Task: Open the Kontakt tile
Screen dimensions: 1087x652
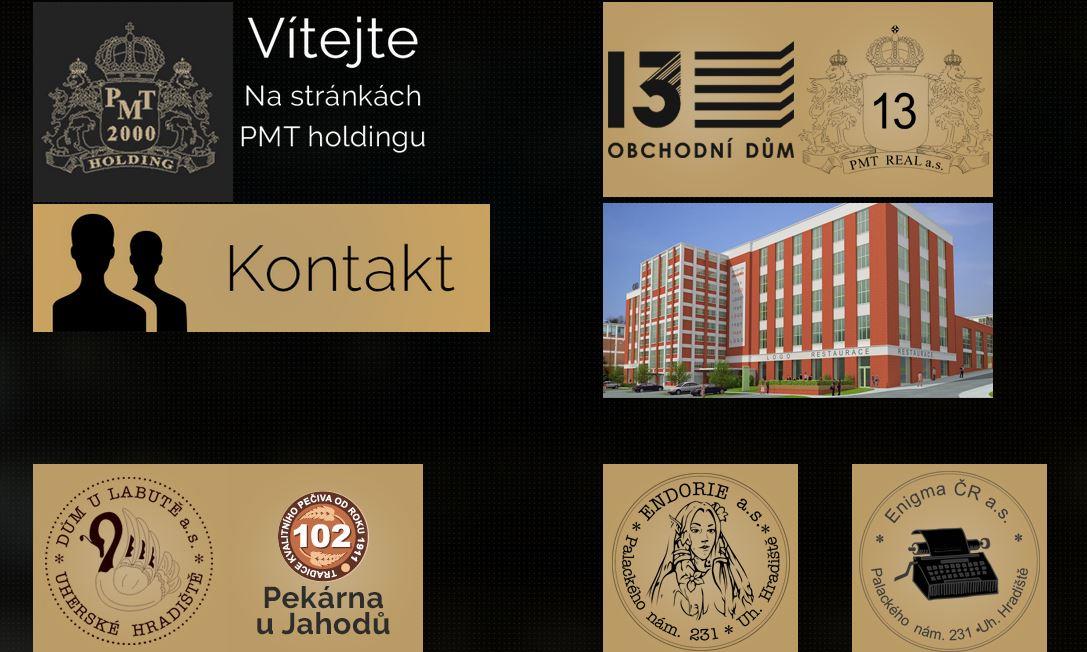Action: (x=261, y=268)
